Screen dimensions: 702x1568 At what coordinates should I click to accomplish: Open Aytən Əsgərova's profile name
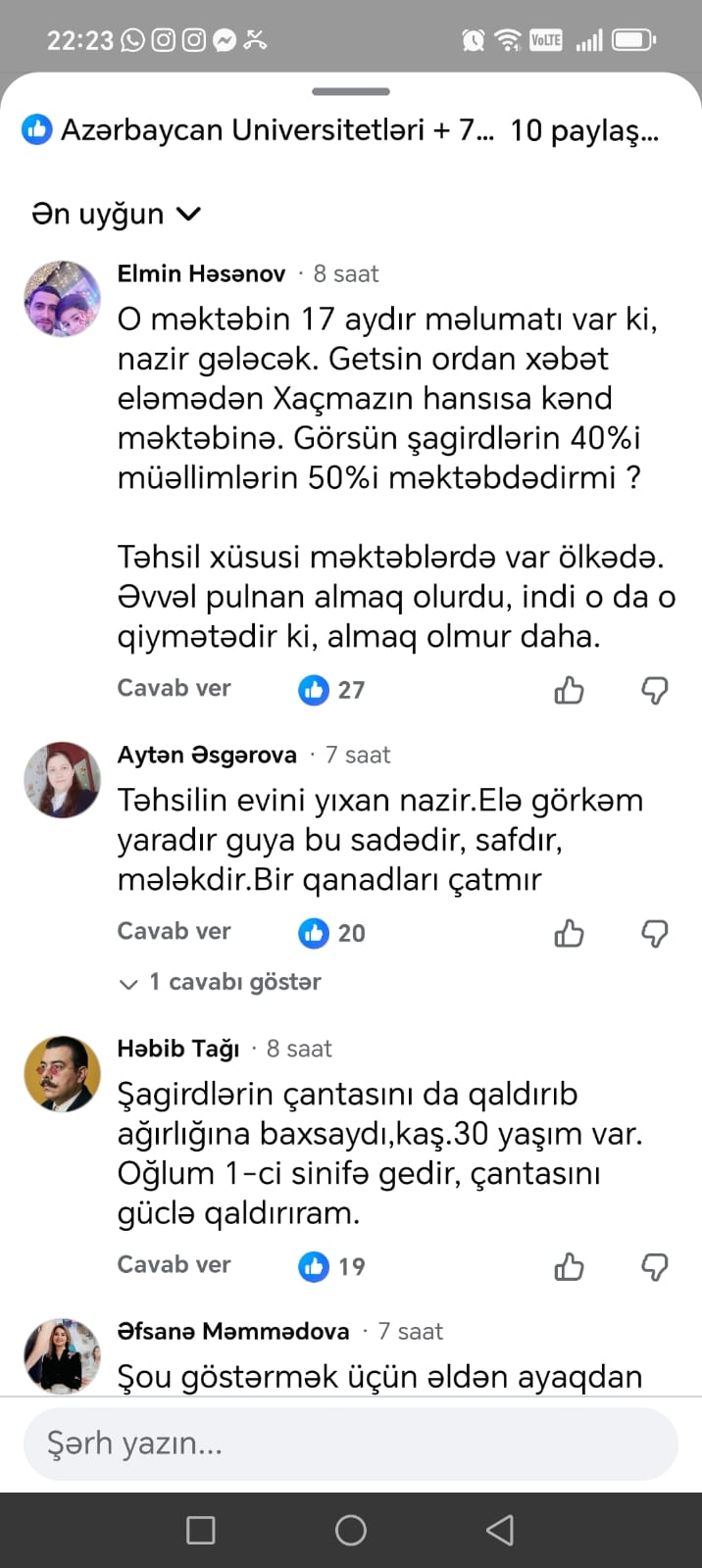(x=207, y=755)
